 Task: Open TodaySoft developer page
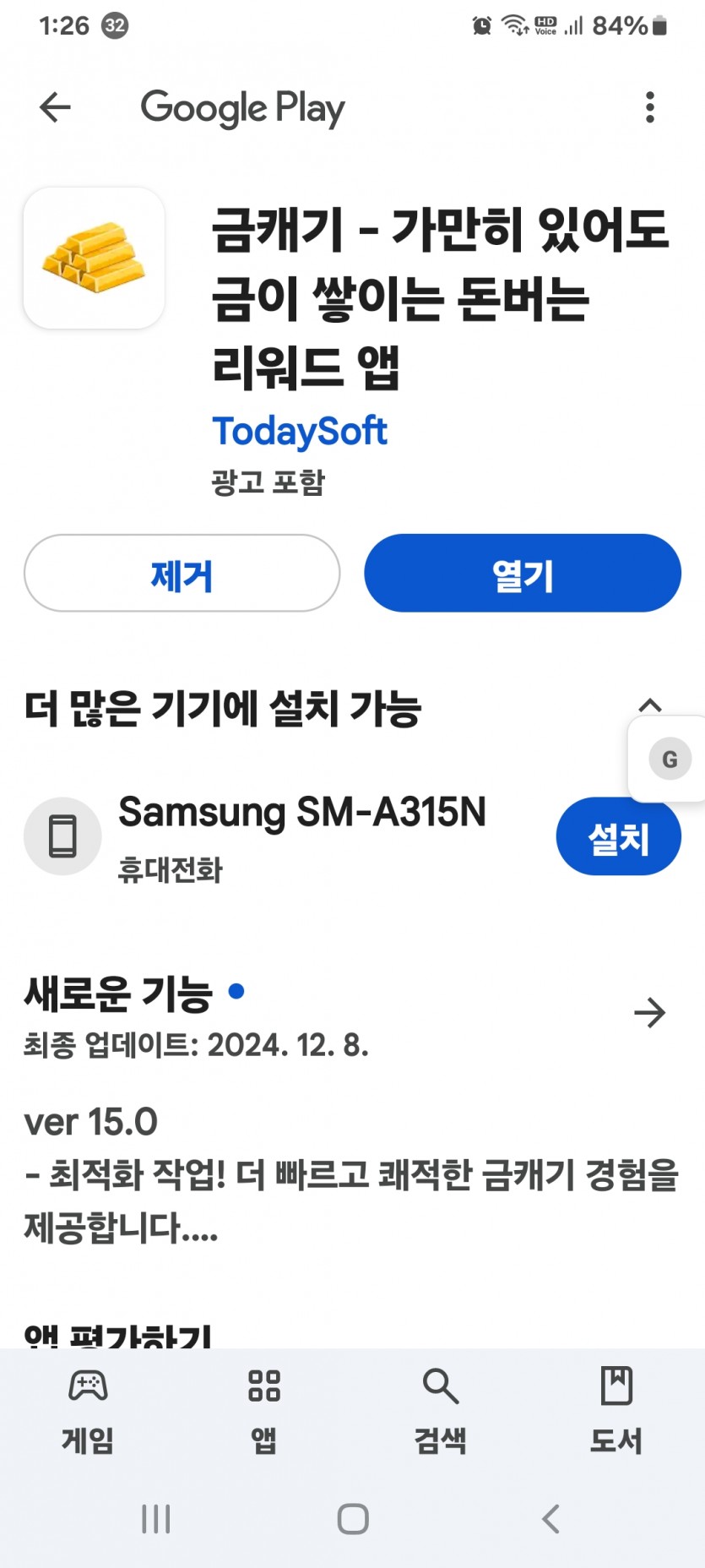[x=300, y=432]
